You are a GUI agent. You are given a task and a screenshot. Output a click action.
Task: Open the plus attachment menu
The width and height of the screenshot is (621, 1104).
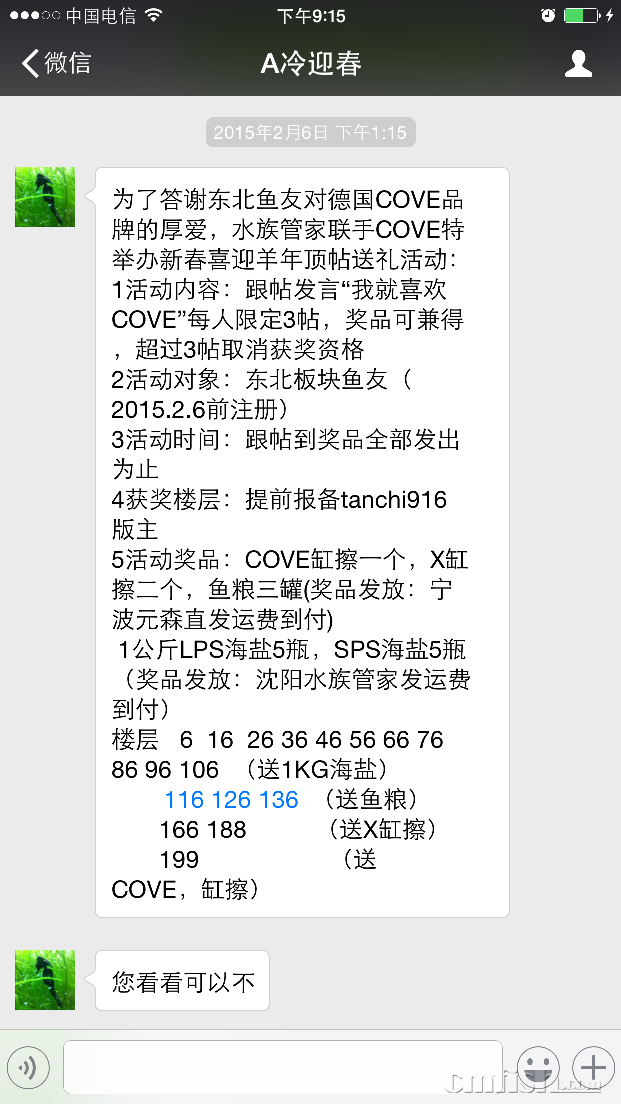pyautogui.click(x=593, y=1068)
